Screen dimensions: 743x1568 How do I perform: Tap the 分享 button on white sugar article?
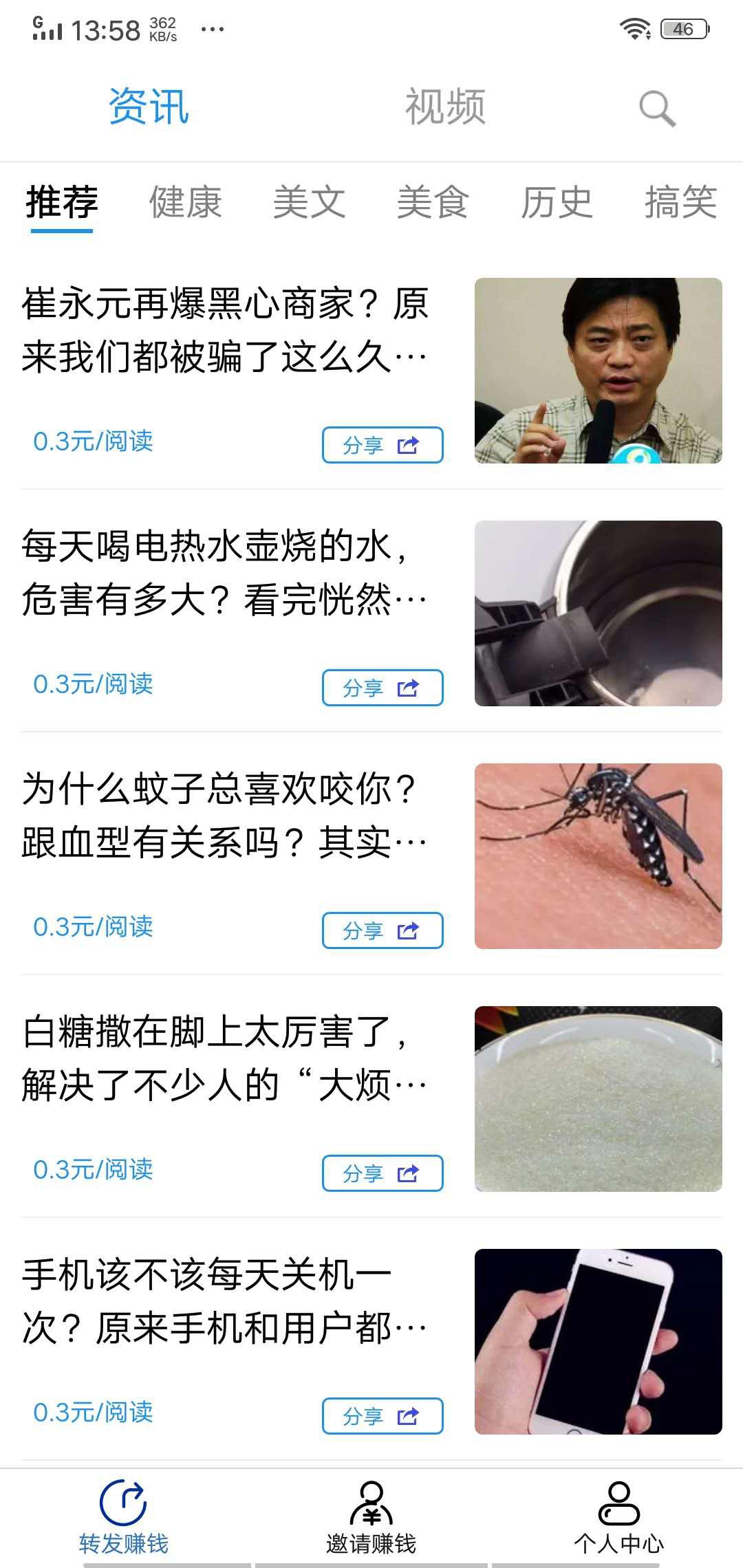coord(382,1173)
